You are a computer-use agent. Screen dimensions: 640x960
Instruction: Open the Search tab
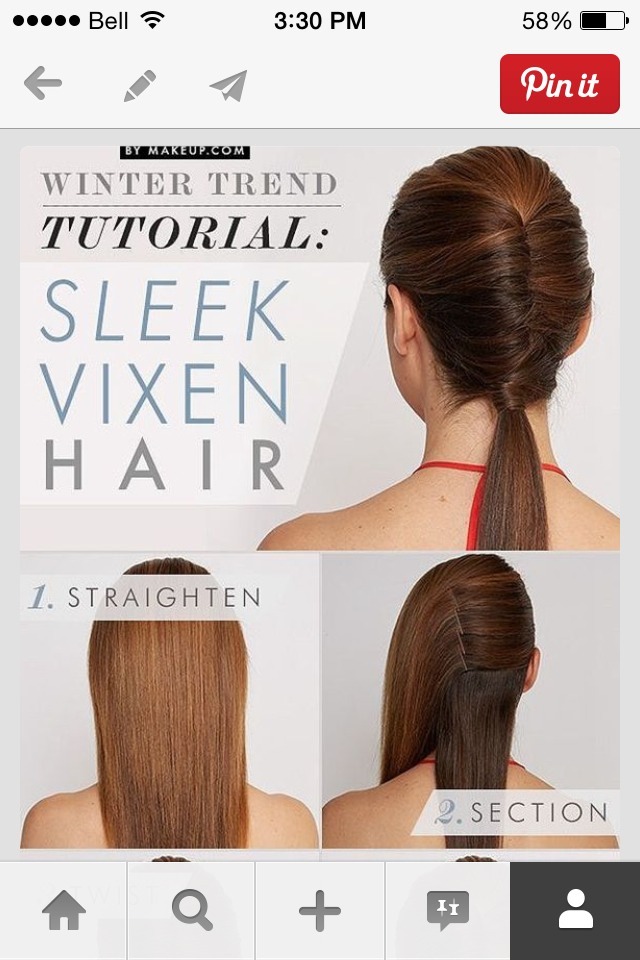coord(192,911)
